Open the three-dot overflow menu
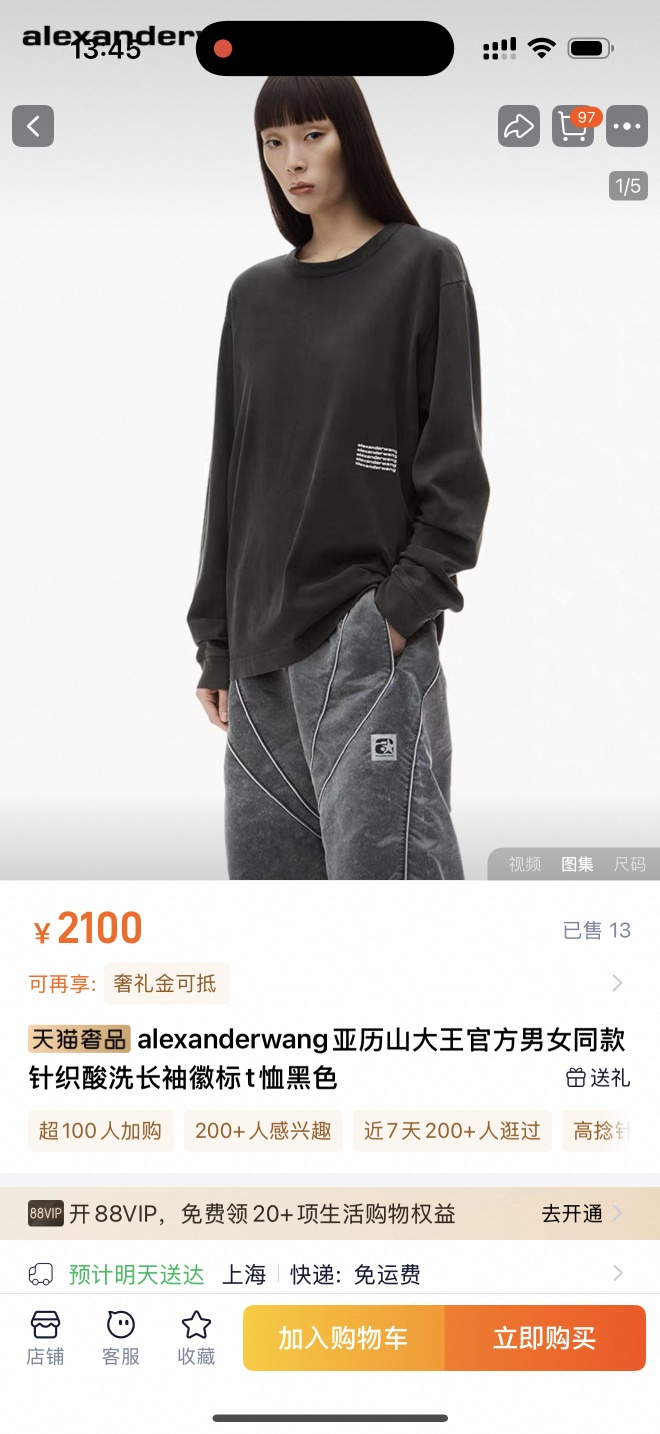This screenshot has width=660, height=1434. pos(627,127)
